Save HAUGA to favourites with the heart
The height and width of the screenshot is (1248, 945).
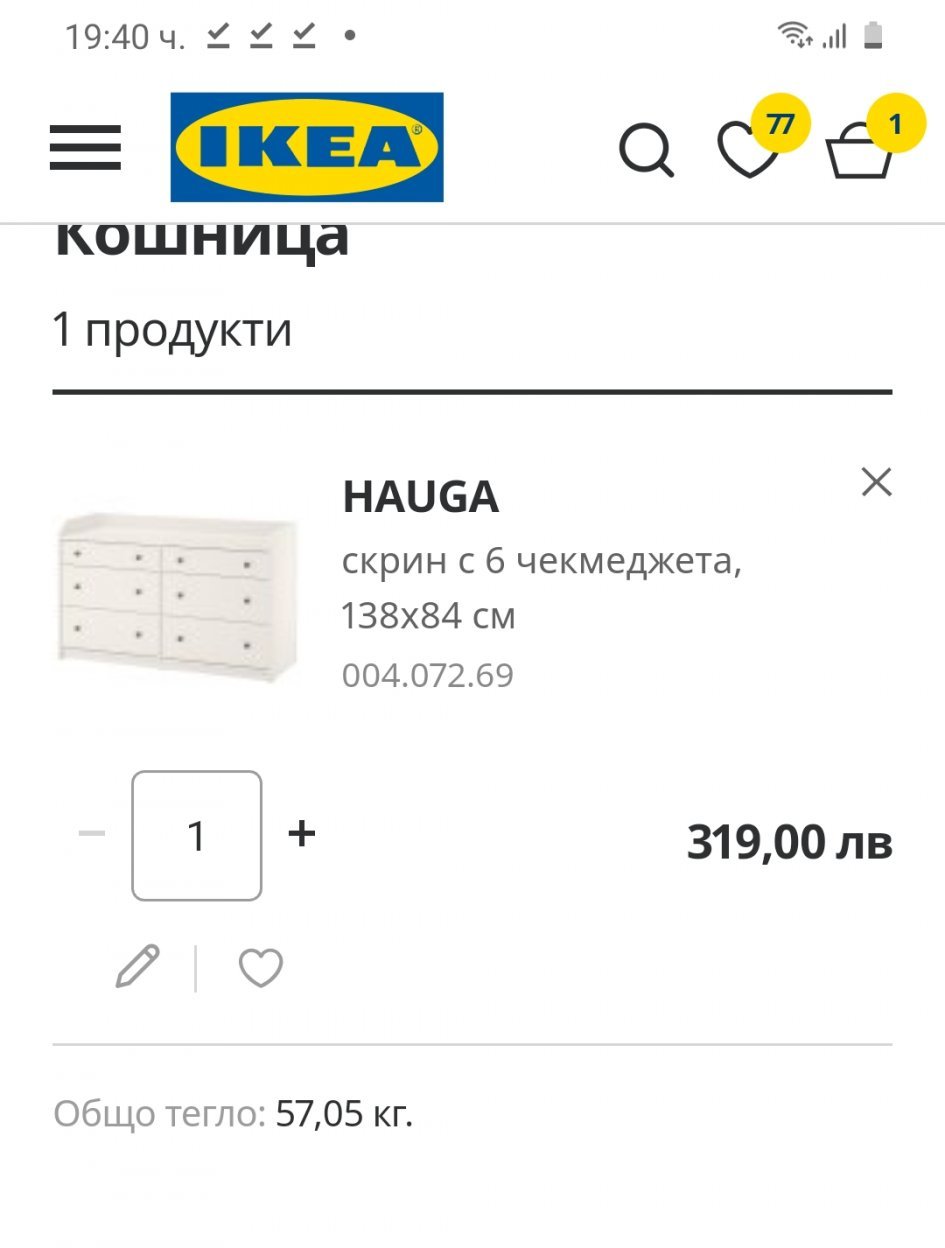(260, 968)
